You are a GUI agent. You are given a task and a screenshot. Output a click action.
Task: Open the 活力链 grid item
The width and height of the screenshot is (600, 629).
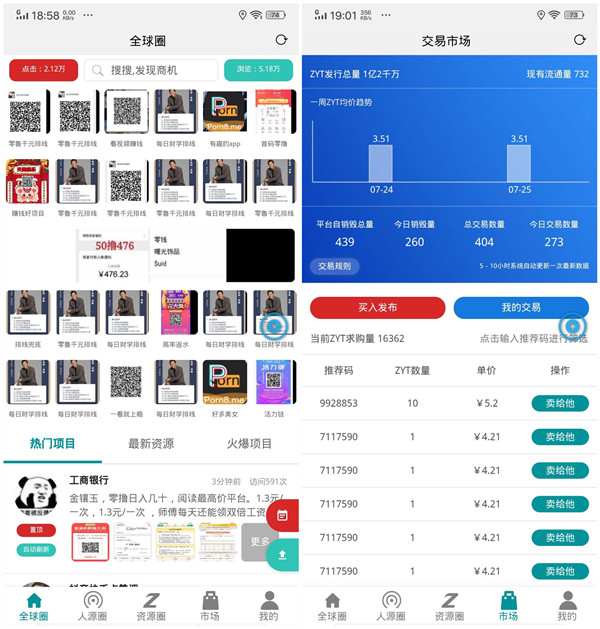click(x=274, y=387)
